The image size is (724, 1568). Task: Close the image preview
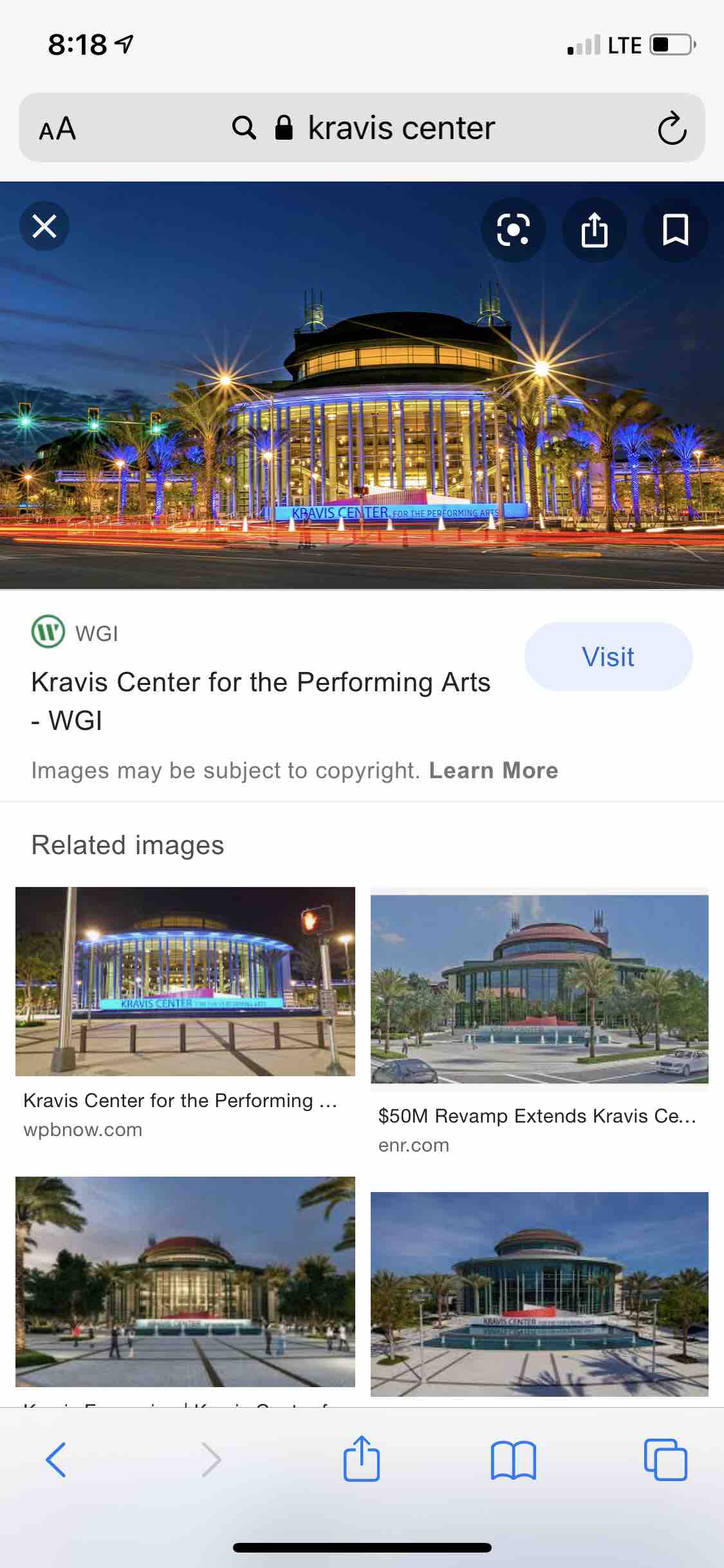point(44,227)
